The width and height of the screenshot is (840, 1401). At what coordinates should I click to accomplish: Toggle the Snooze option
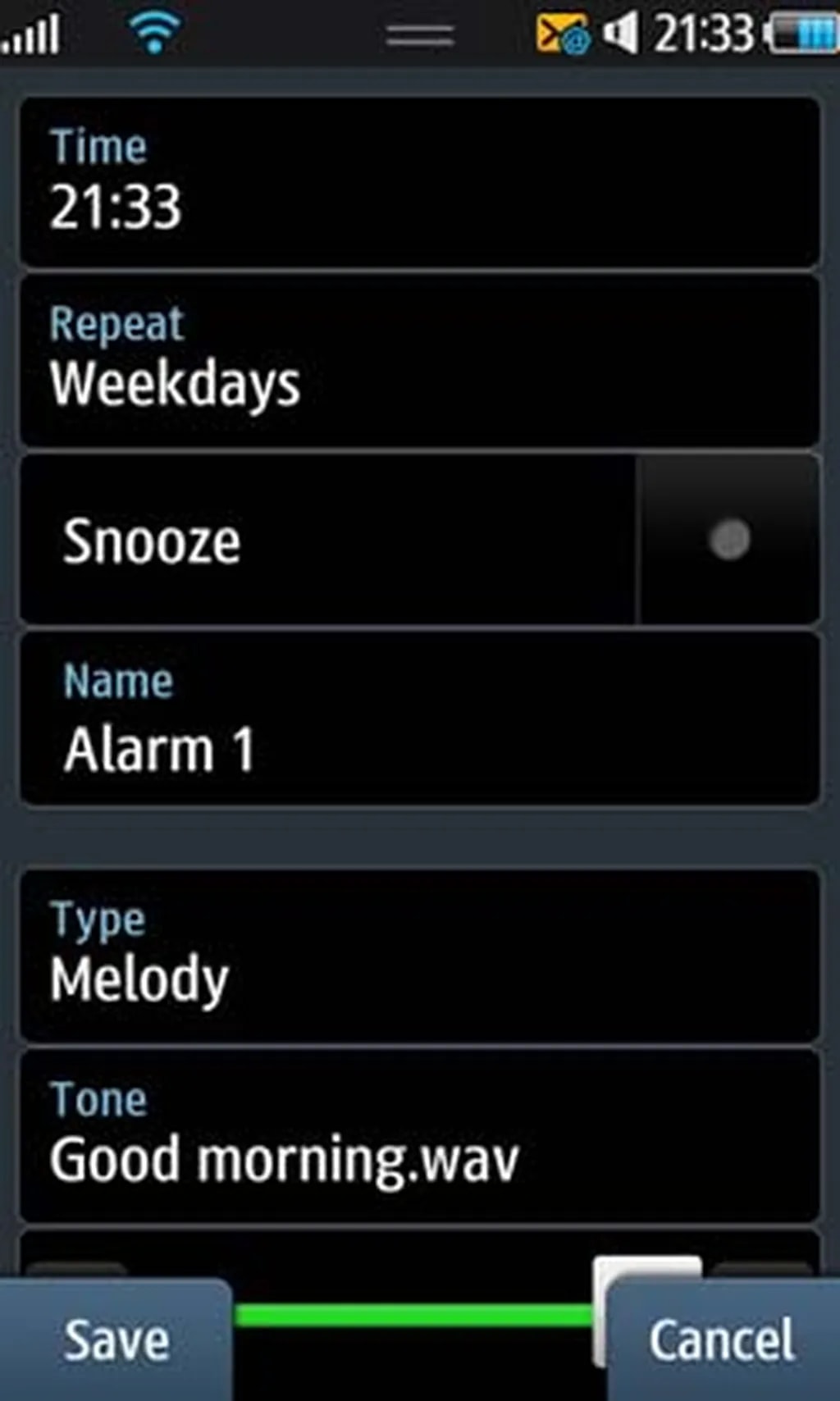tap(728, 541)
